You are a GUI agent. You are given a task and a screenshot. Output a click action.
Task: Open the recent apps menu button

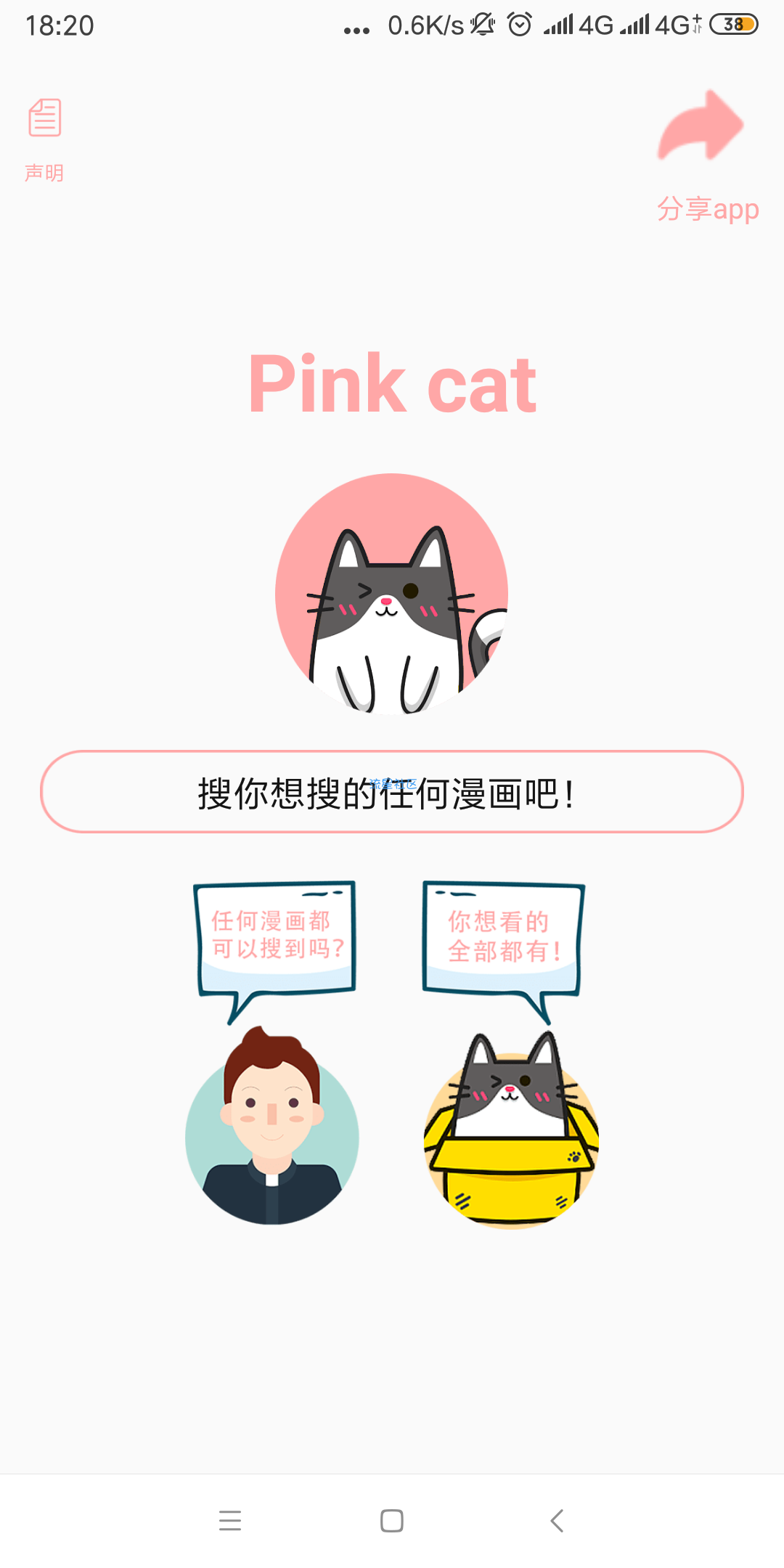[x=229, y=1520]
